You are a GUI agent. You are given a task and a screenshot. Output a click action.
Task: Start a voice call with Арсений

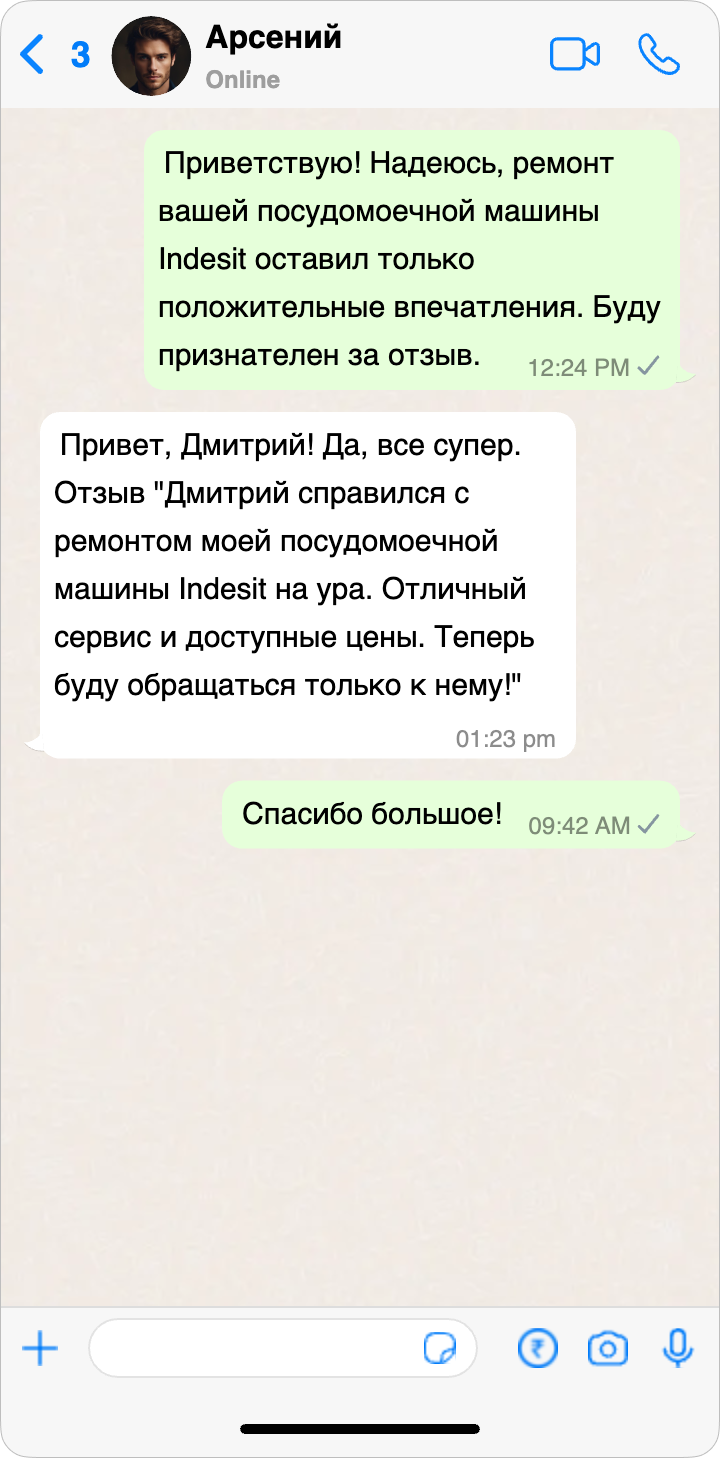click(x=659, y=55)
